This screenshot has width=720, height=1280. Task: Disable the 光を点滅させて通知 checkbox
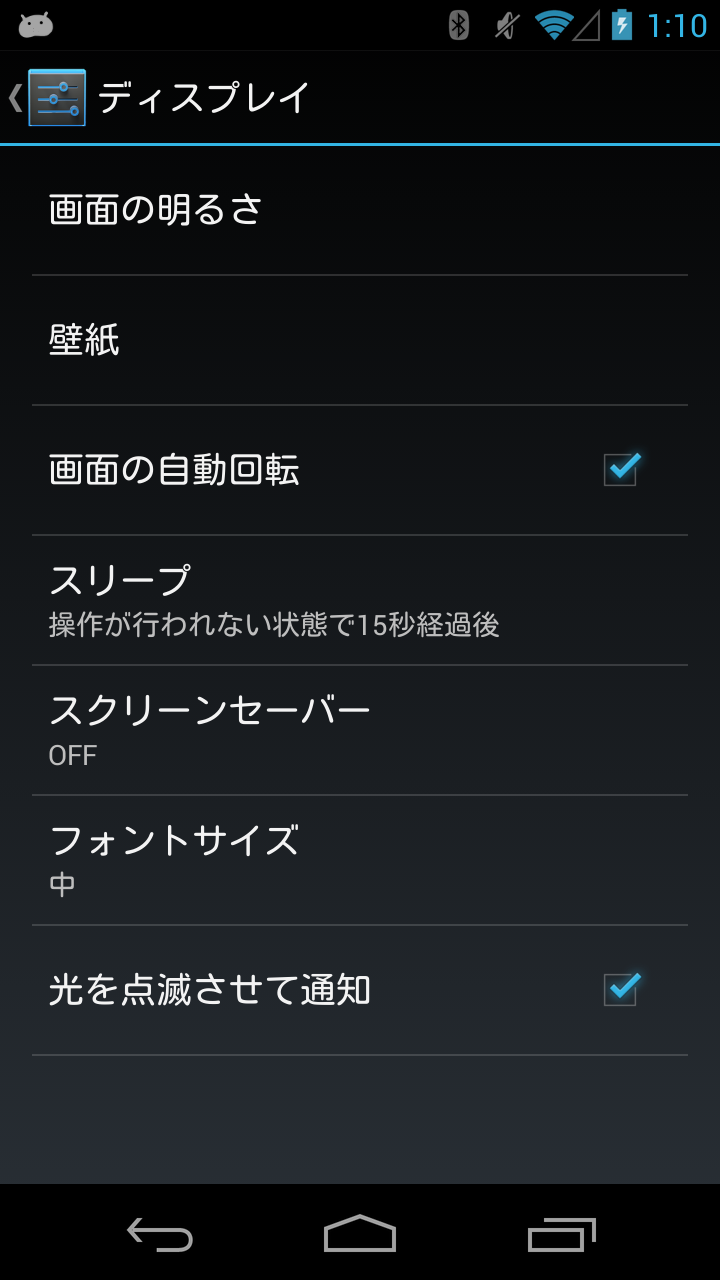coord(621,989)
